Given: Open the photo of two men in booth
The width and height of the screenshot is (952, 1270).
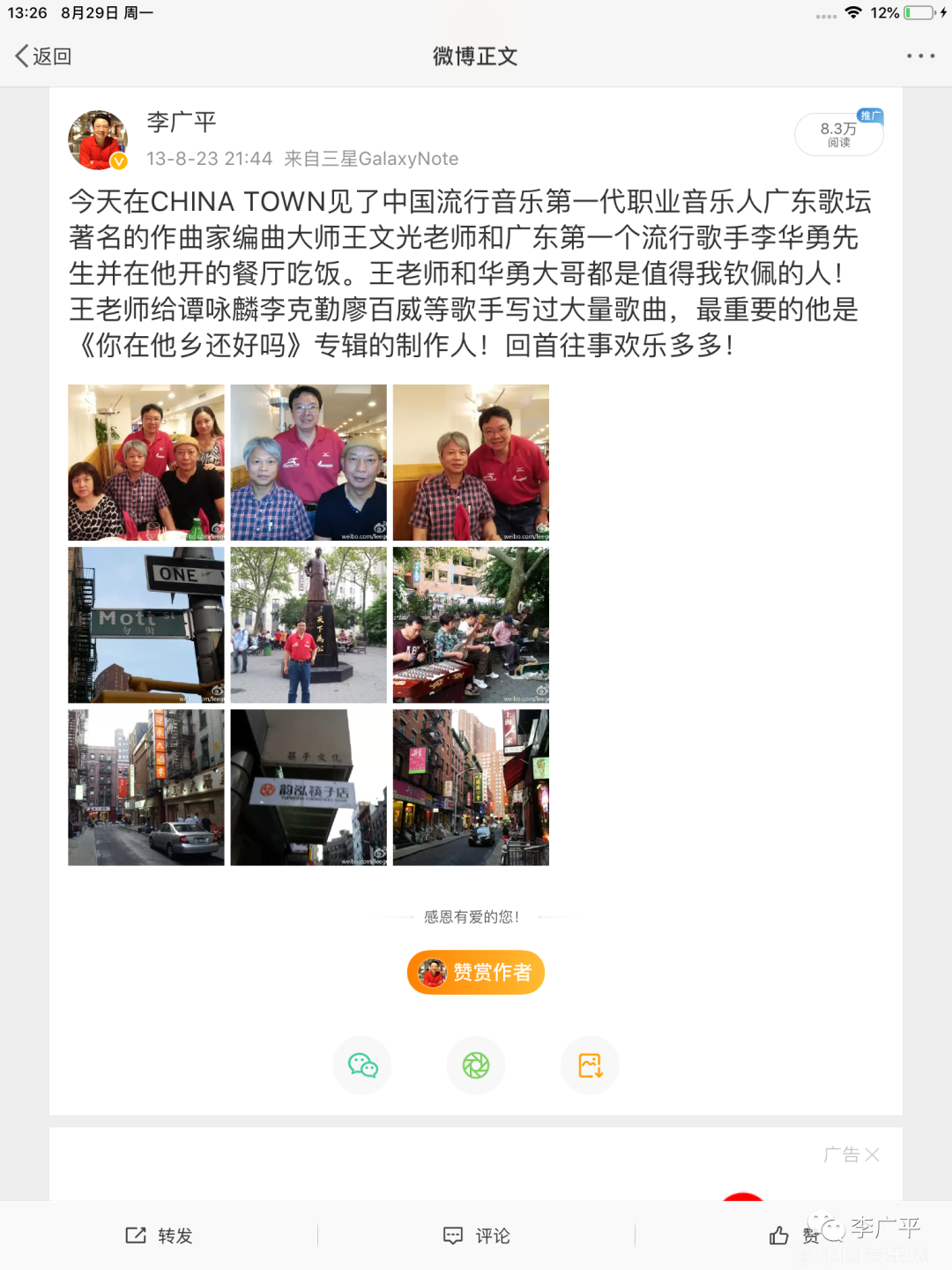Looking at the screenshot, I should 471,462.
